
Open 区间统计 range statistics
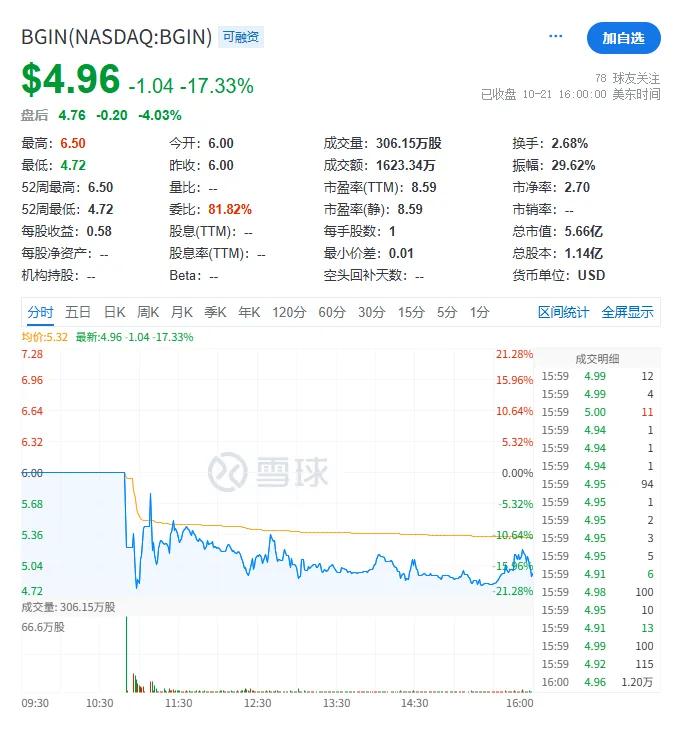[x=563, y=312]
